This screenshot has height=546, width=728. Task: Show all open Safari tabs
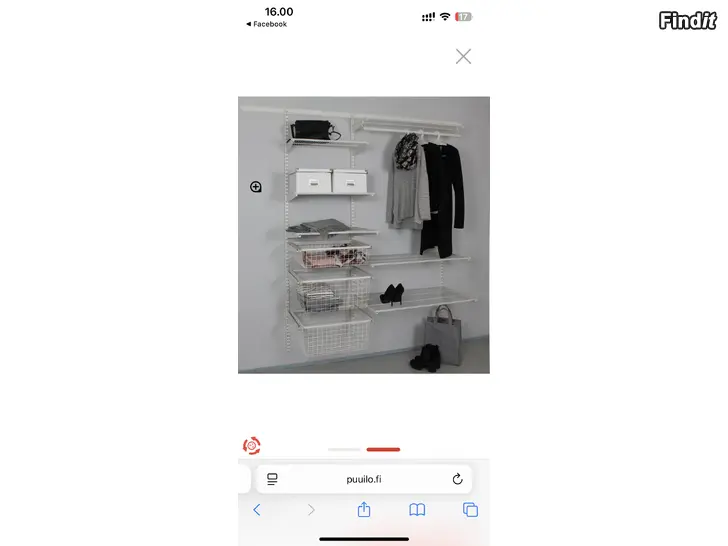click(470, 510)
